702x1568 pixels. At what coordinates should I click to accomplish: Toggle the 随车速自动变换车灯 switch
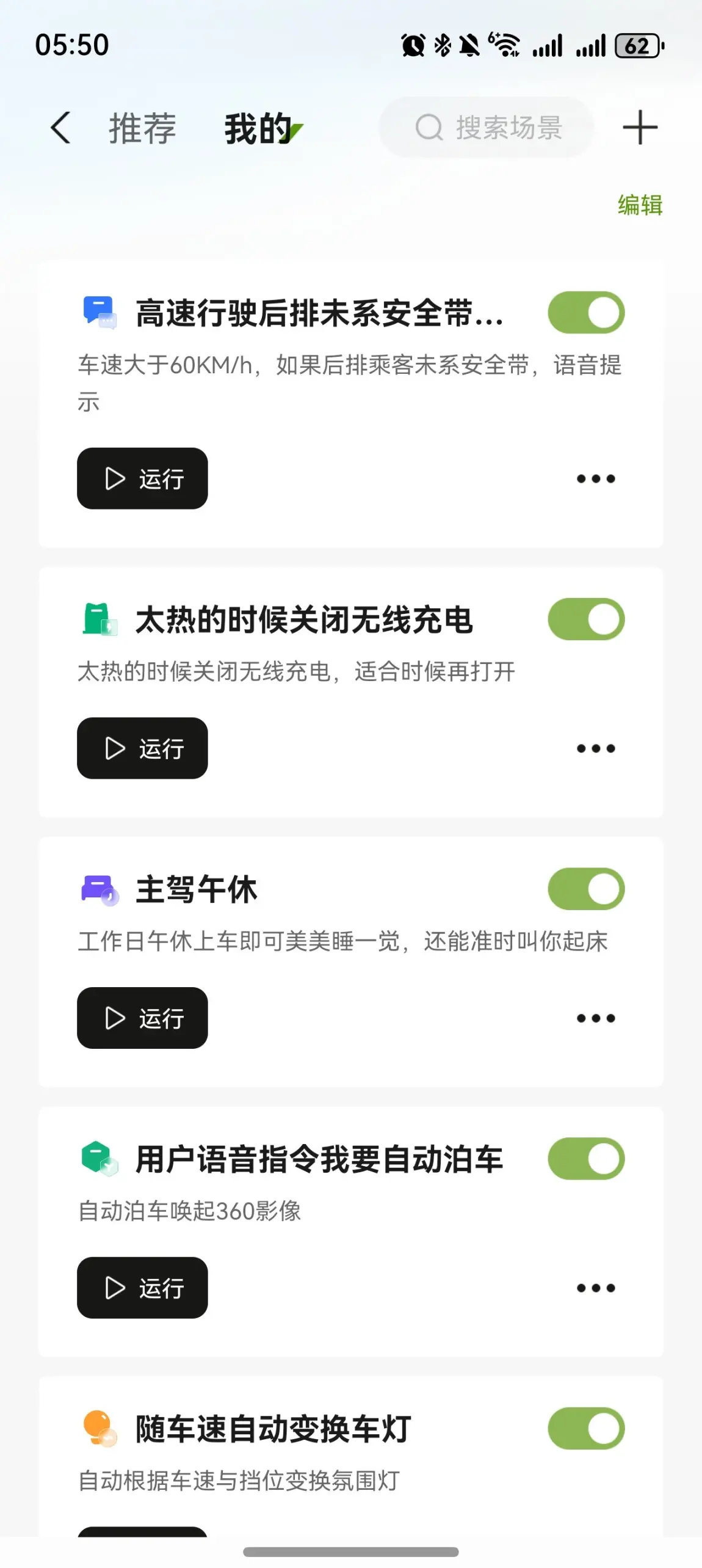click(586, 1429)
